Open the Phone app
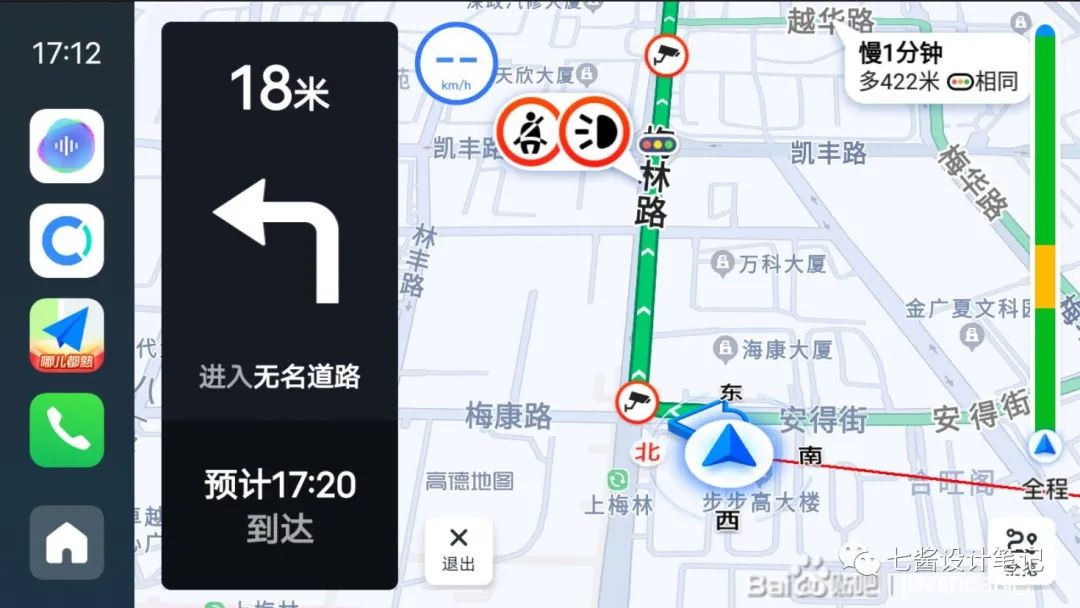The image size is (1080, 608). pos(67,430)
